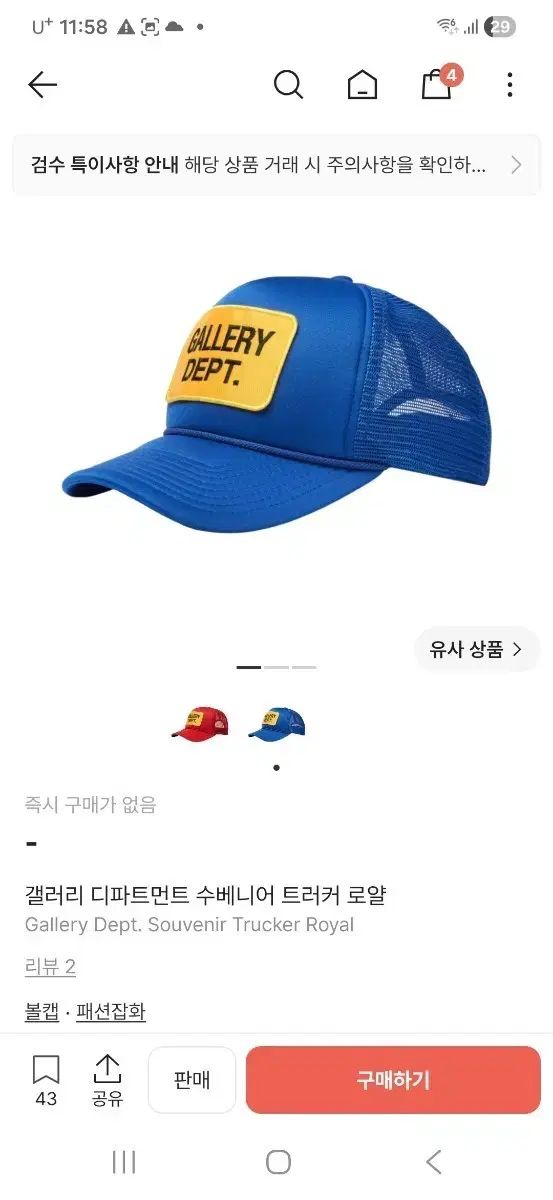The height and width of the screenshot is (1200, 553).
Task: Open the system recent apps button
Action: 124,1162
